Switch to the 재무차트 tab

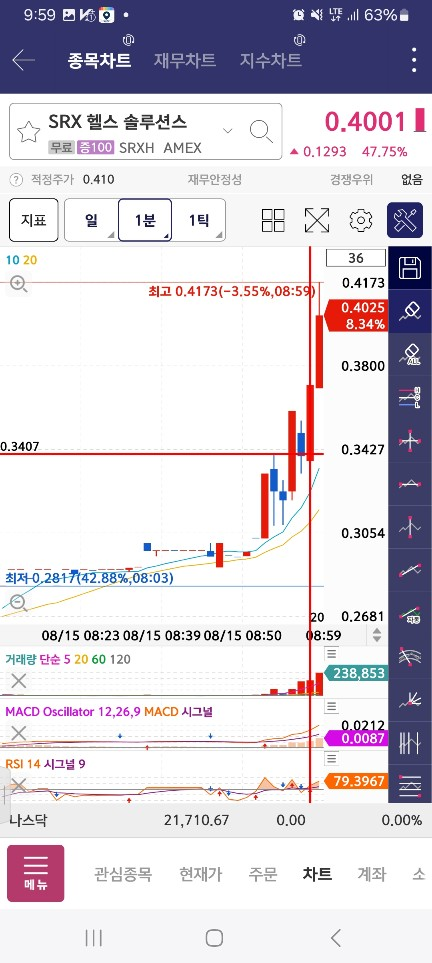tap(185, 60)
